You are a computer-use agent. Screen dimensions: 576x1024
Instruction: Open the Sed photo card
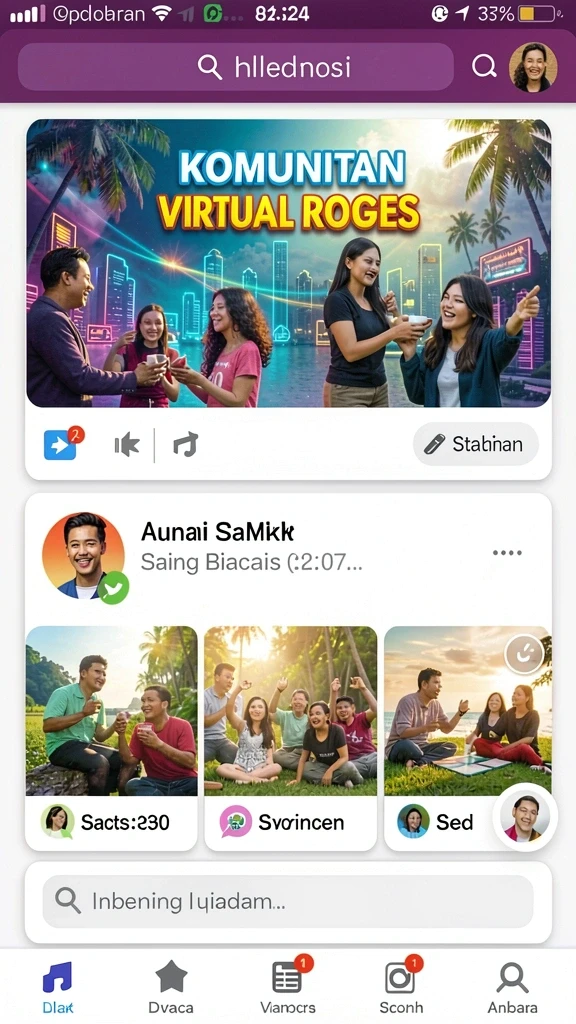point(468,738)
